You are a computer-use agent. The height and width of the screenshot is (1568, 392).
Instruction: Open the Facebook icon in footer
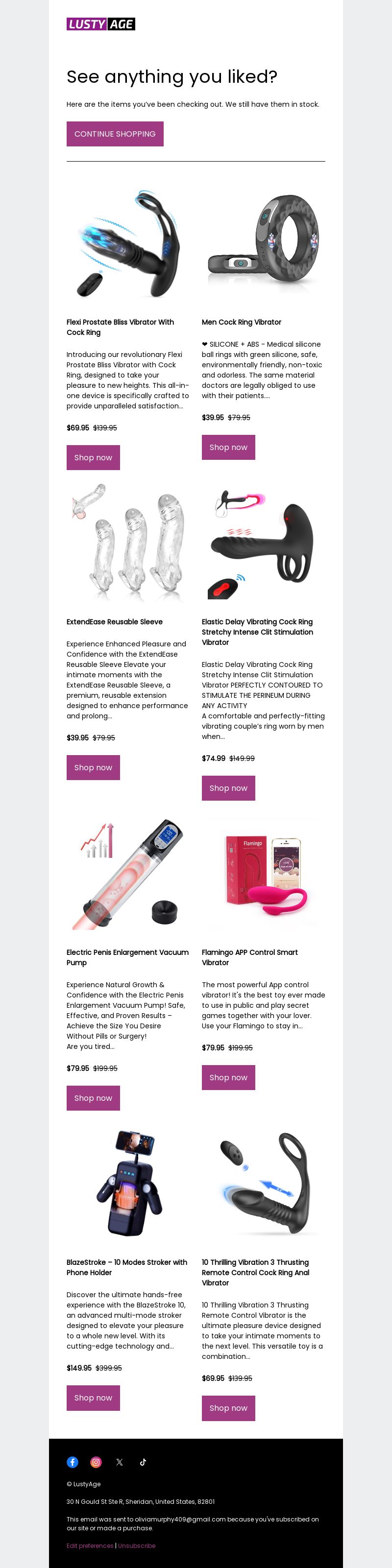pos(73,1462)
